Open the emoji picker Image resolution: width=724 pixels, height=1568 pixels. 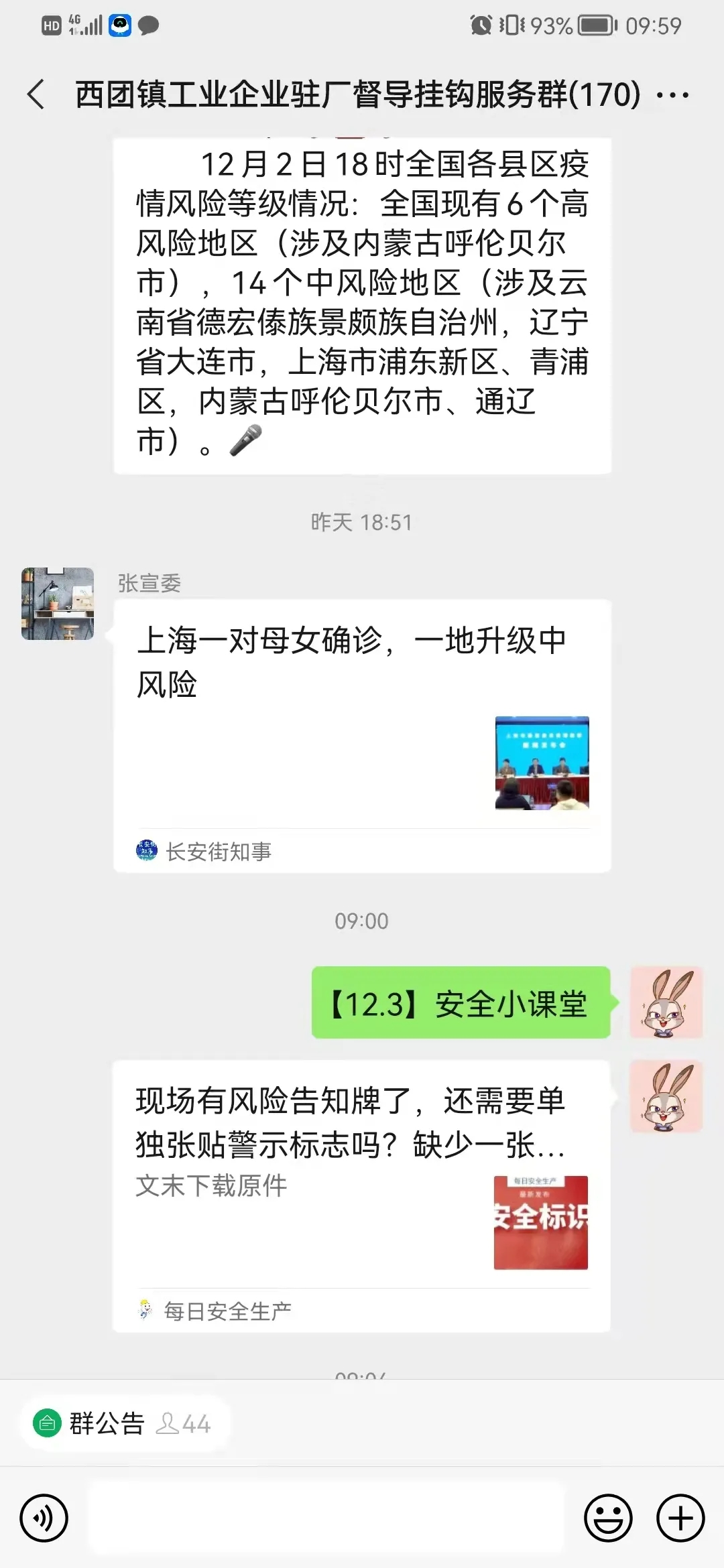tap(608, 1518)
